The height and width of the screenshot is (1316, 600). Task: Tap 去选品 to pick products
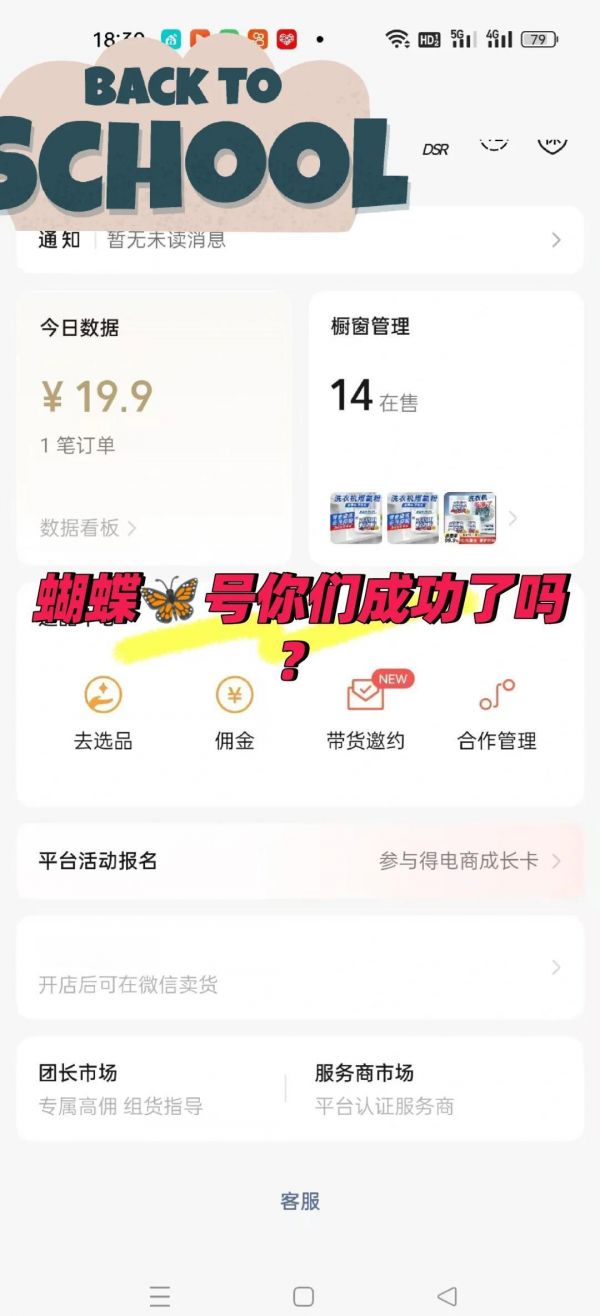[103, 713]
